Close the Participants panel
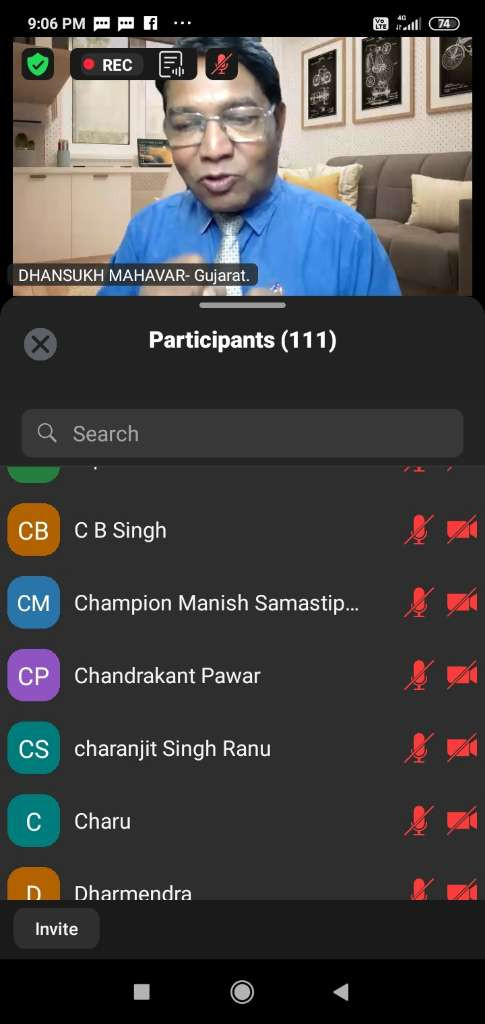485x1024 pixels. (x=40, y=344)
